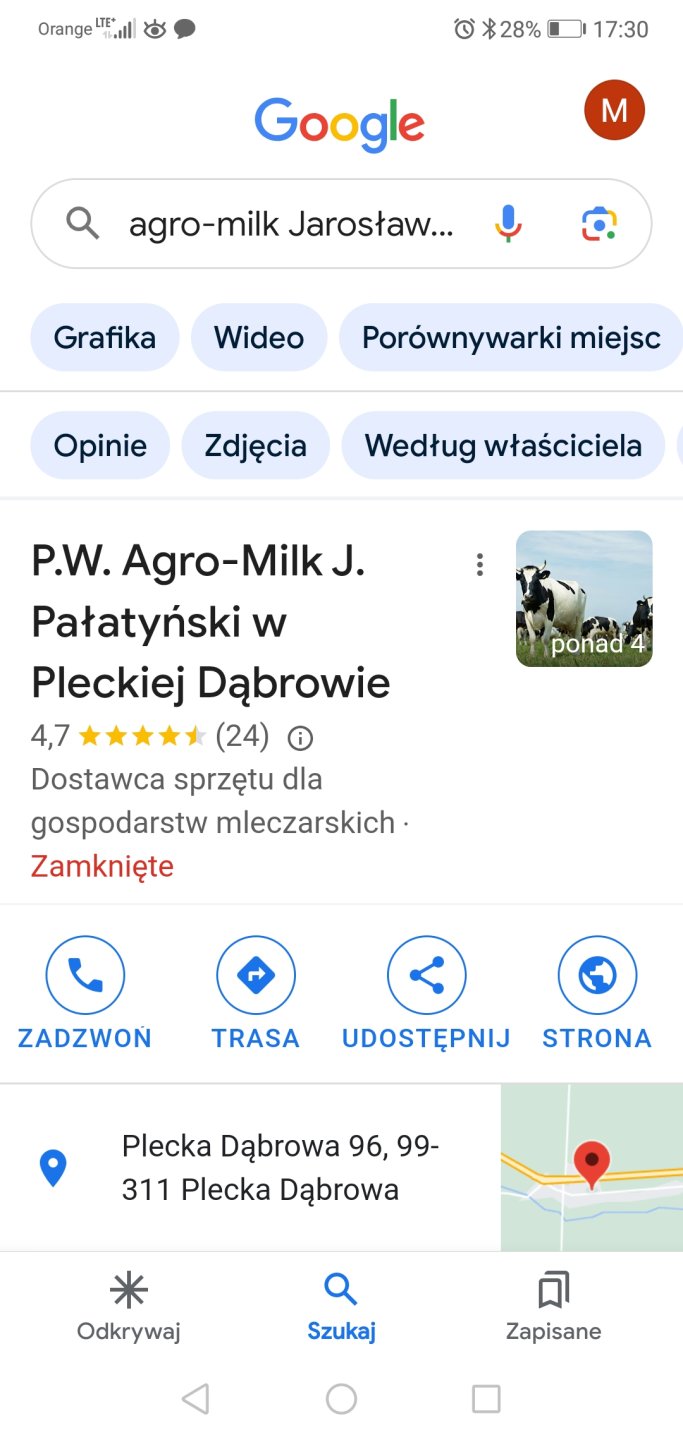
Task: Open Google Lens camera search
Action: coord(599,223)
